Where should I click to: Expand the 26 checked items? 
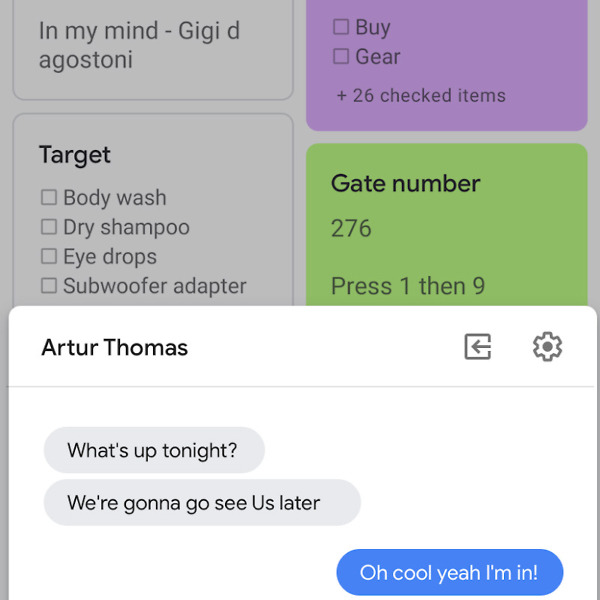(x=421, y=96)
